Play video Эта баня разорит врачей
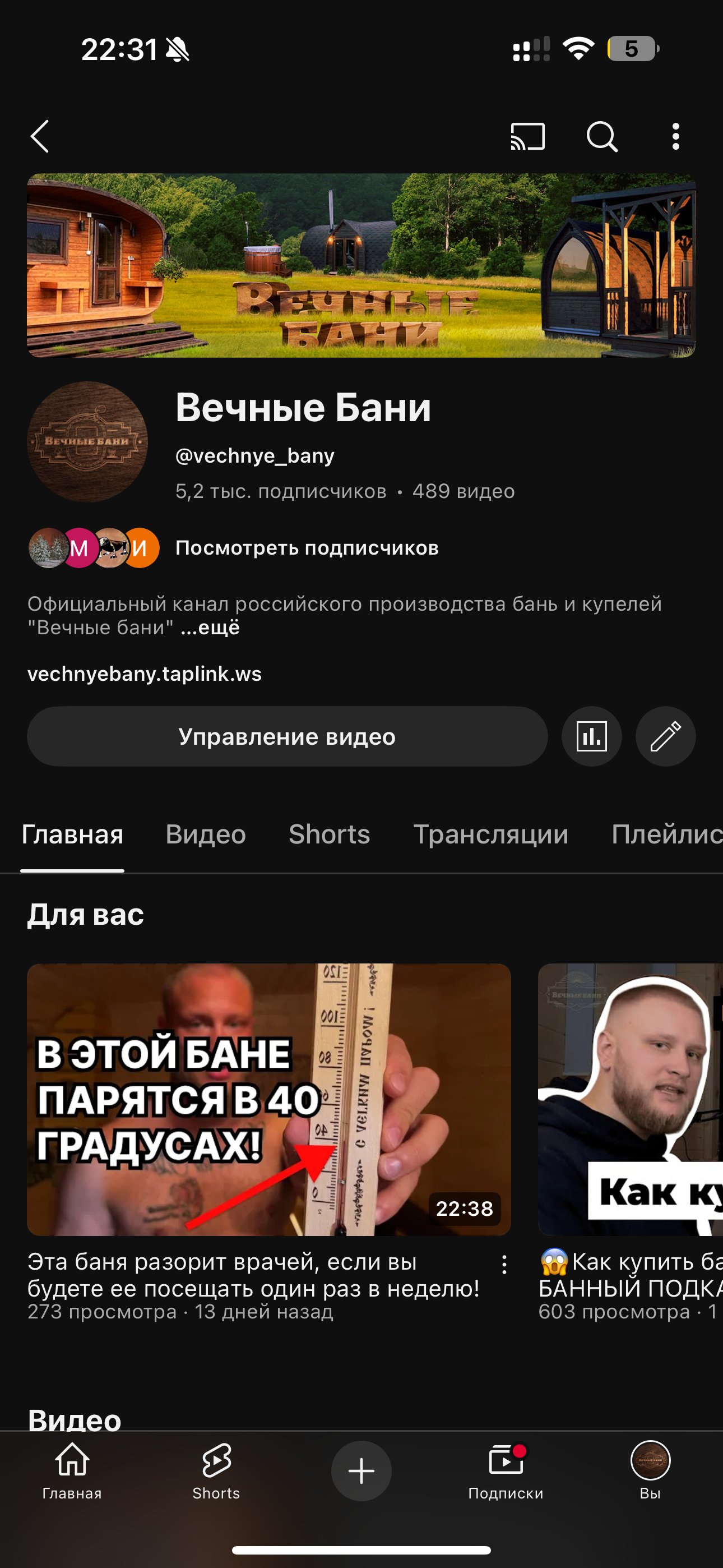Screen dimensions: 723x1568 pos(269,1099)
